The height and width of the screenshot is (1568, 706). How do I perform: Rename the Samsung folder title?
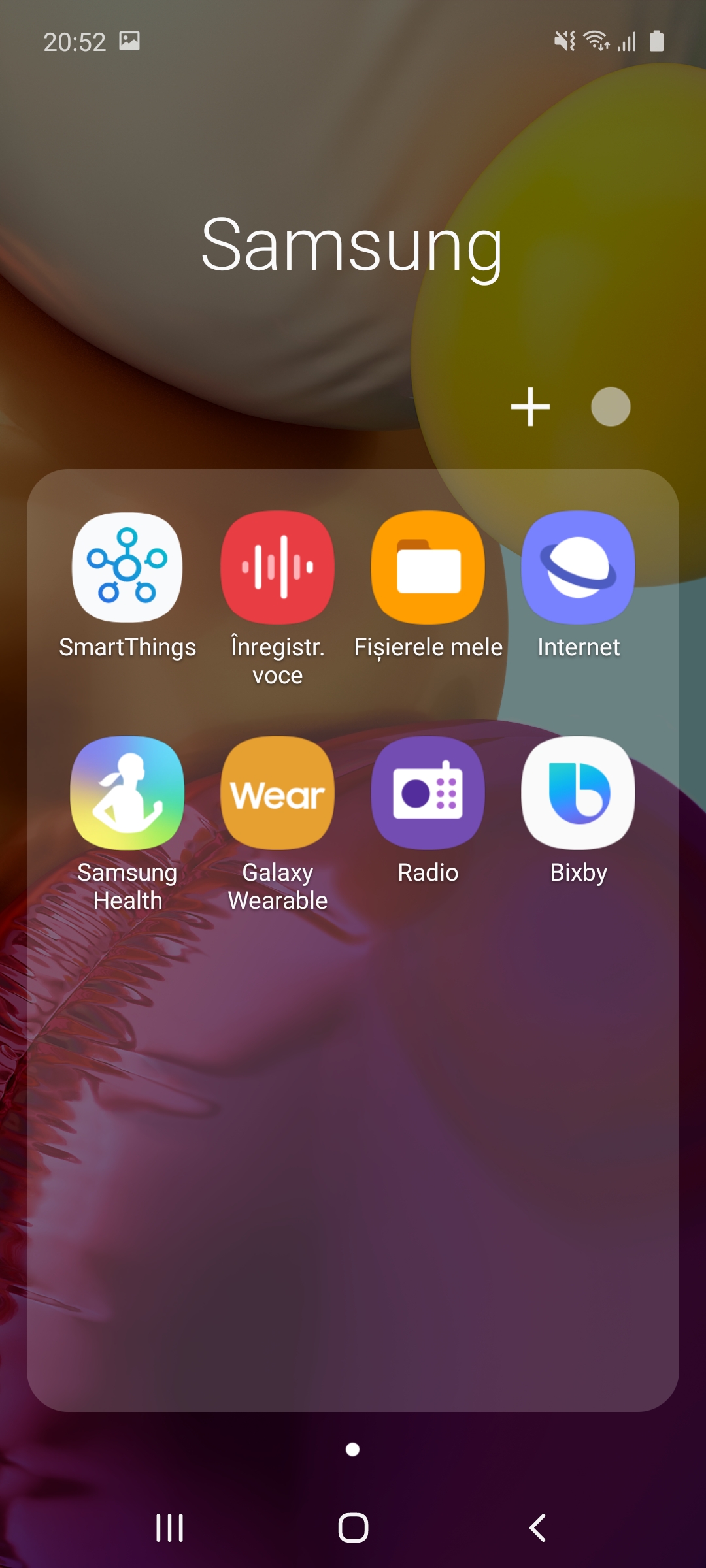(x=352, y=246)
